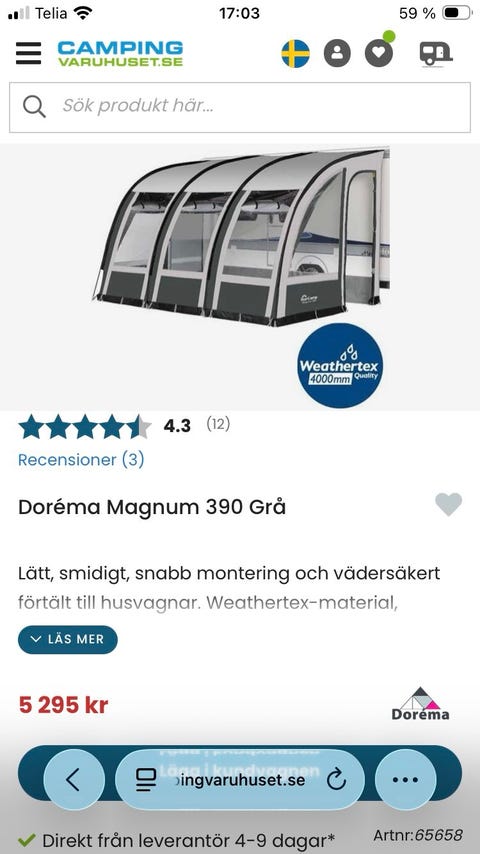Viewport: 480px width, 854px height.
Task: Open the hamburger menu
Action: coord(28,53)
